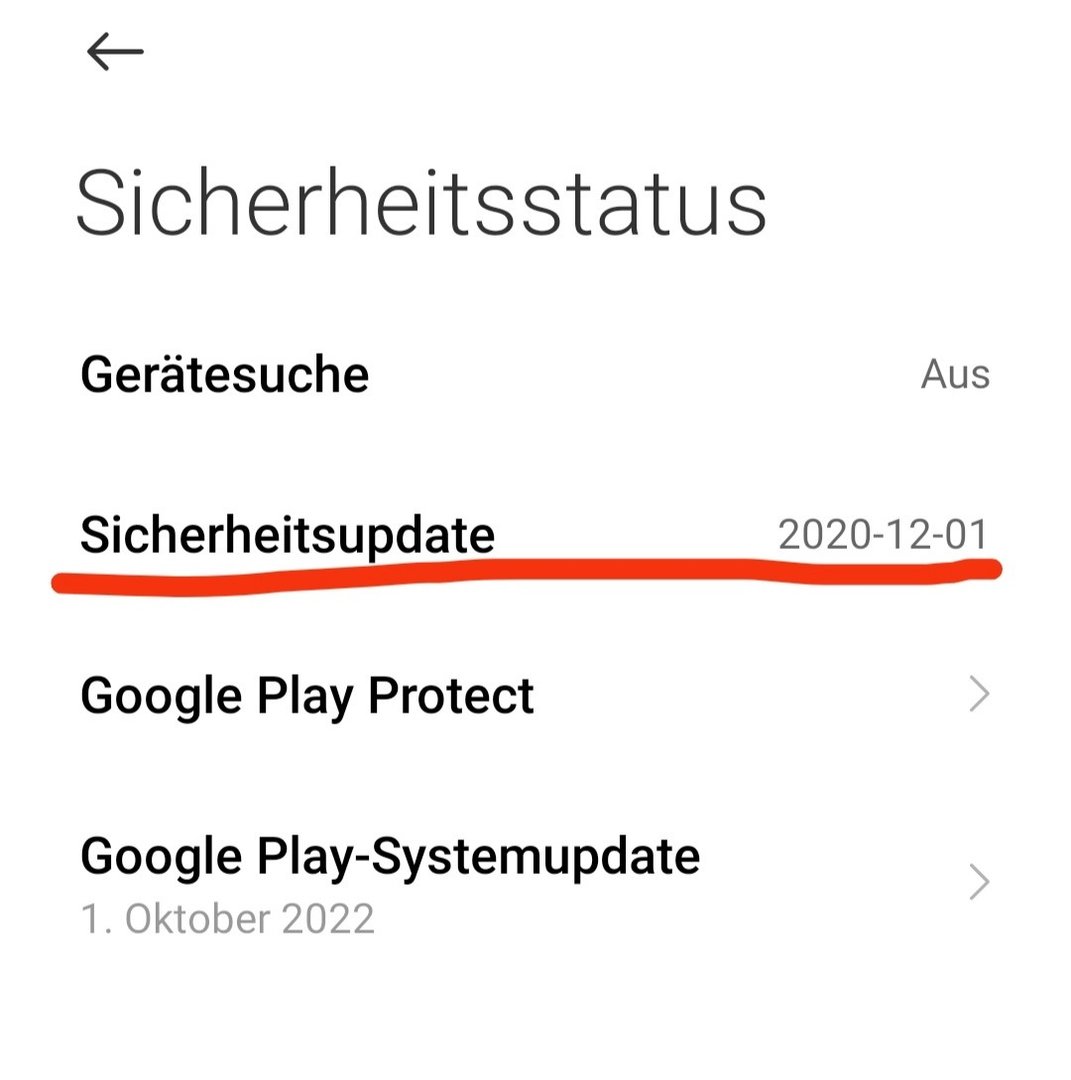The height and width of the screenshot is (1080, 1071).
Task: Open Google Play Protect
Action: [307, 695]
